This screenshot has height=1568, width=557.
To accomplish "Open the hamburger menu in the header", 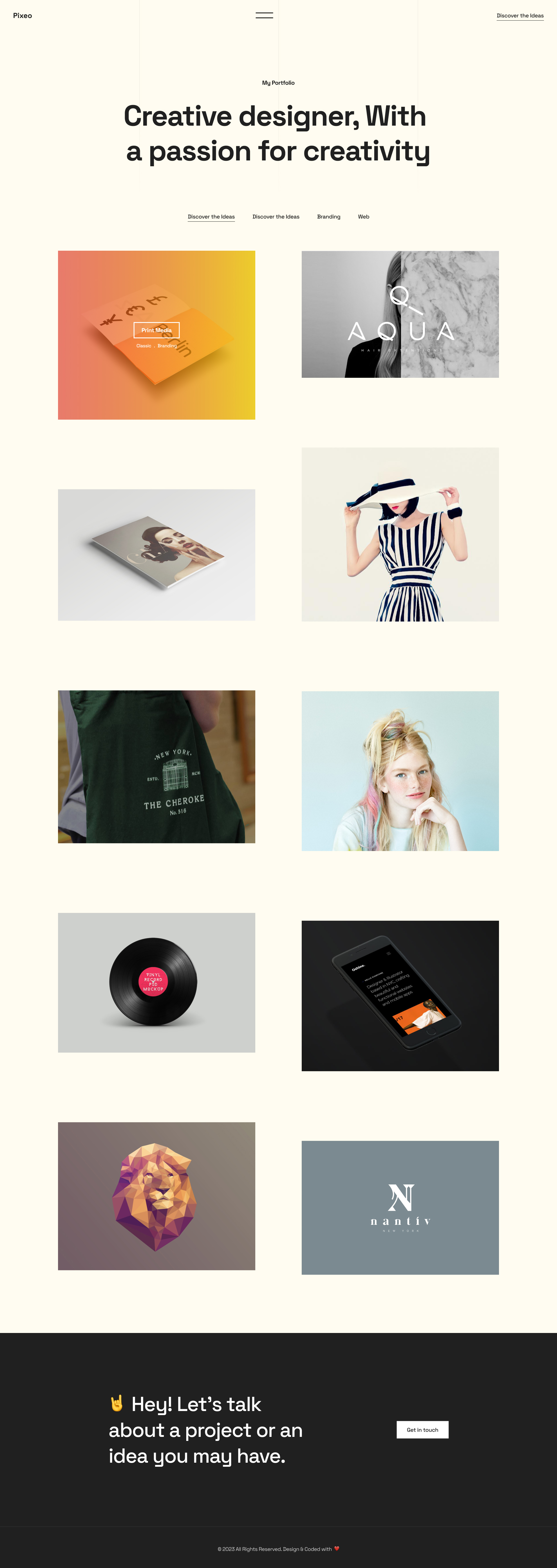I will point(264,15).
